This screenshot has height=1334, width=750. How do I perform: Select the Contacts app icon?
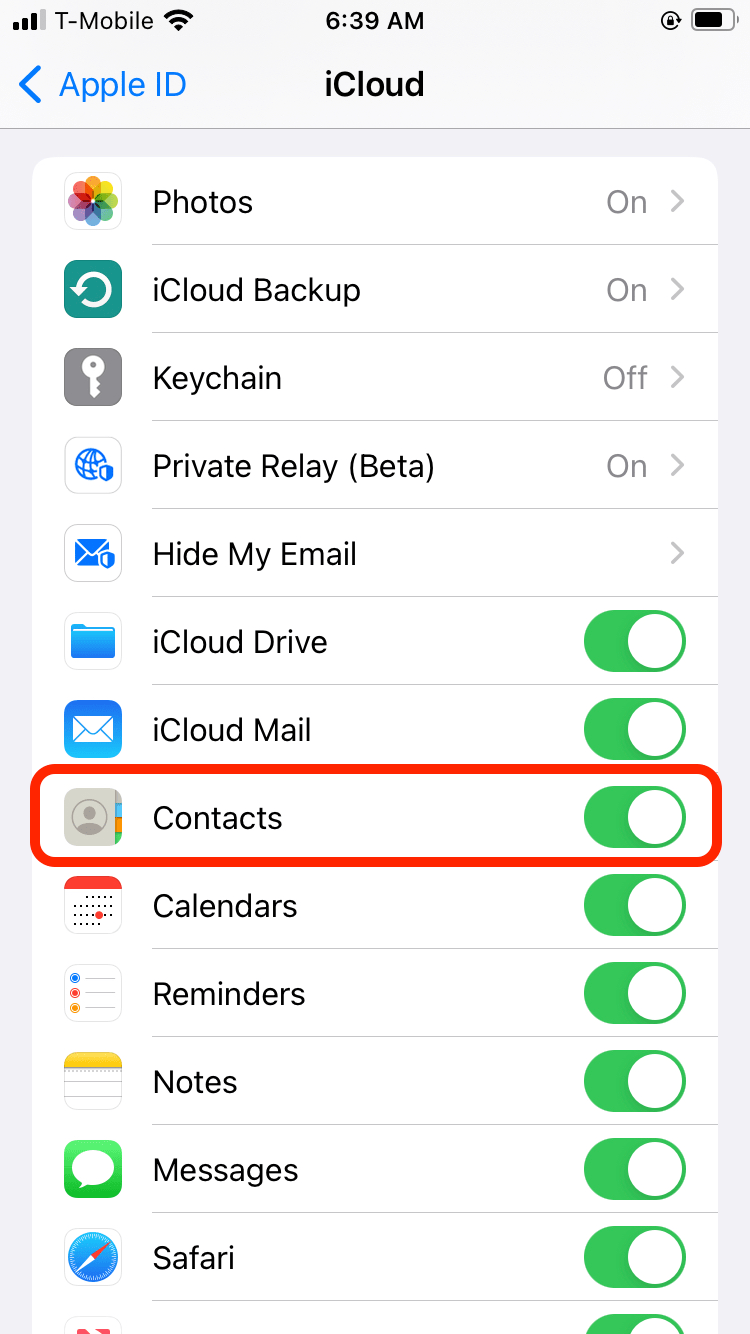pos(92,817)
